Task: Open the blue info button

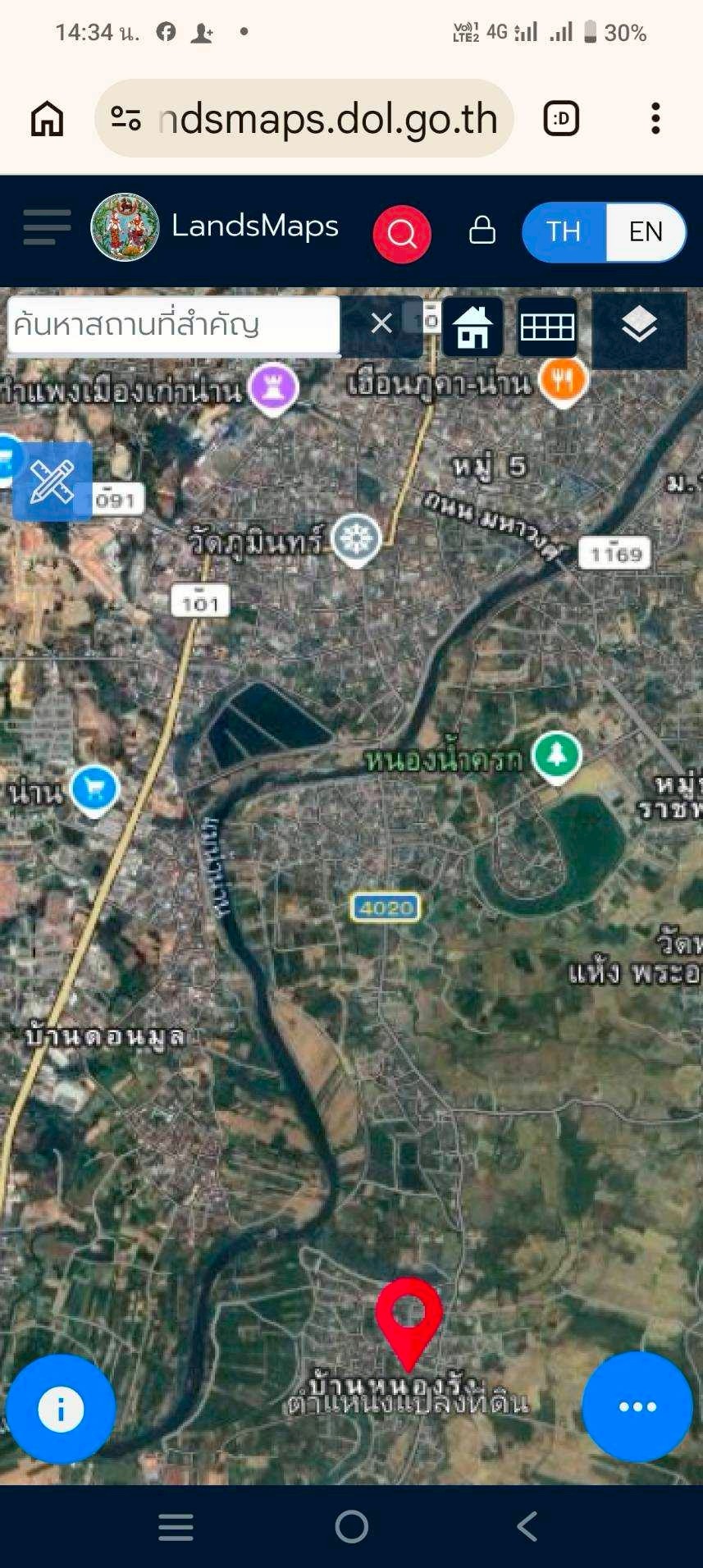Action: (61, 1410)
